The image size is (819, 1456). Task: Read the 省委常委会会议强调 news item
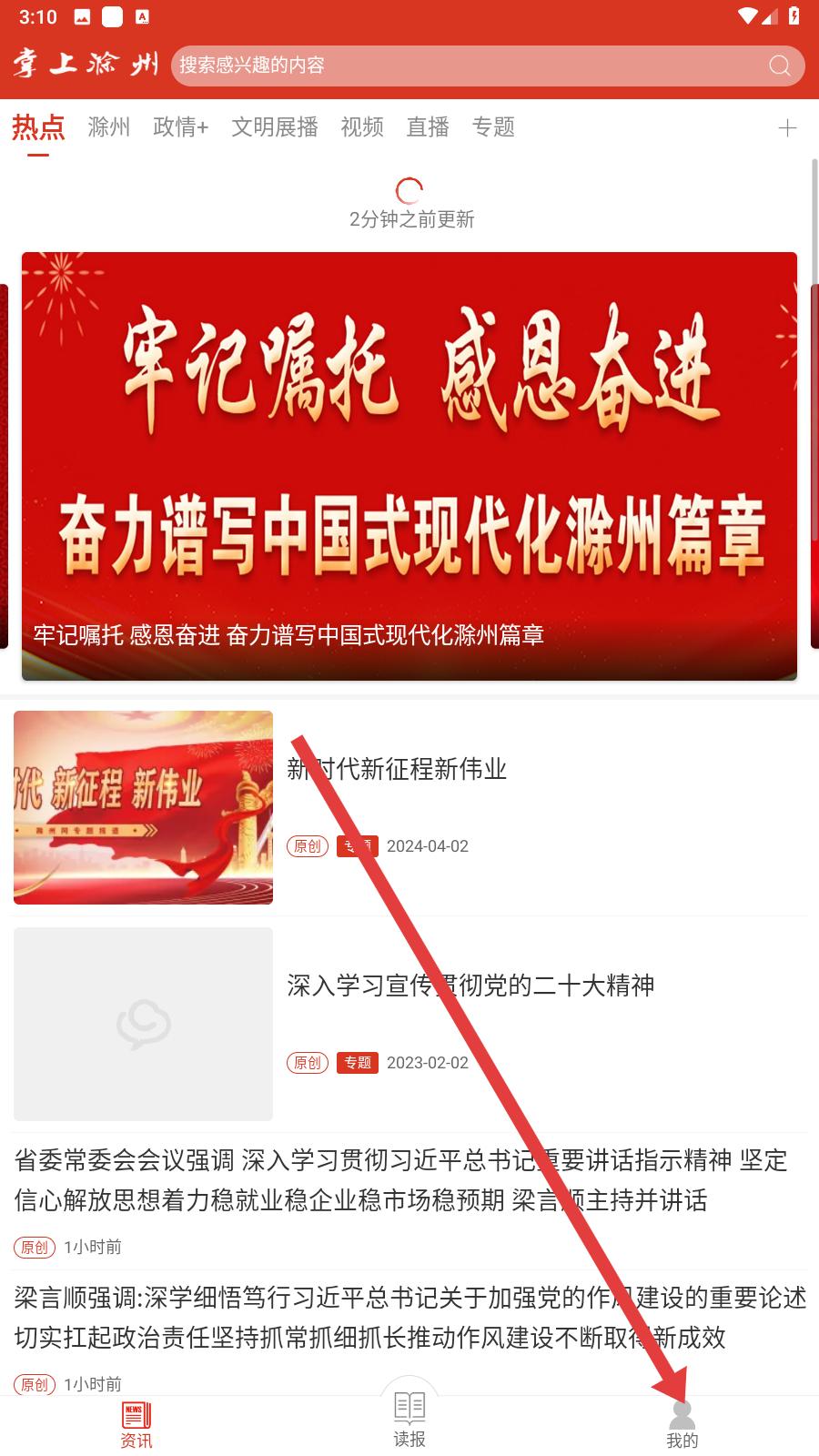pyautogui.click(x=409, y=1201)
